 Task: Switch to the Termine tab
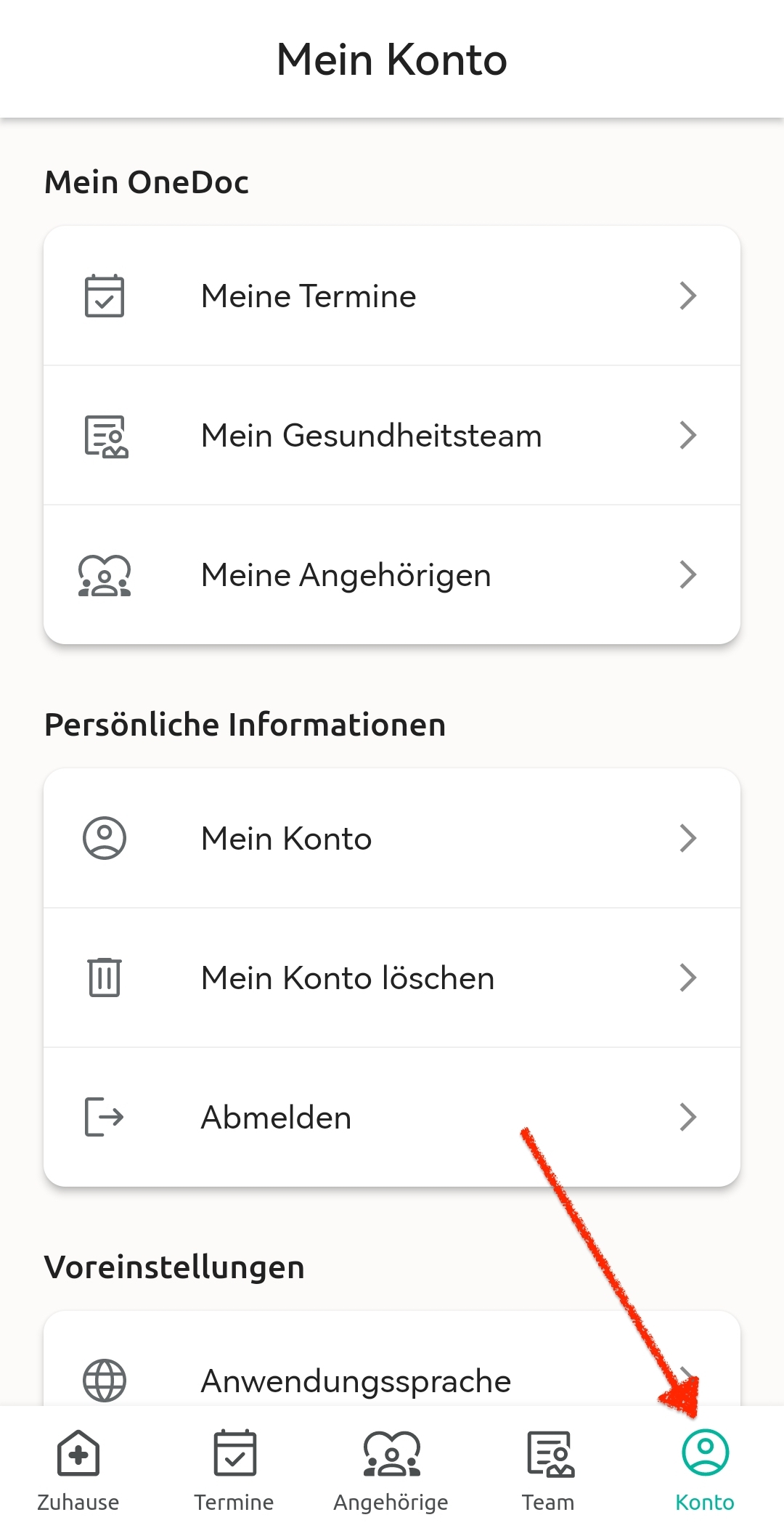pos(234,1468)
